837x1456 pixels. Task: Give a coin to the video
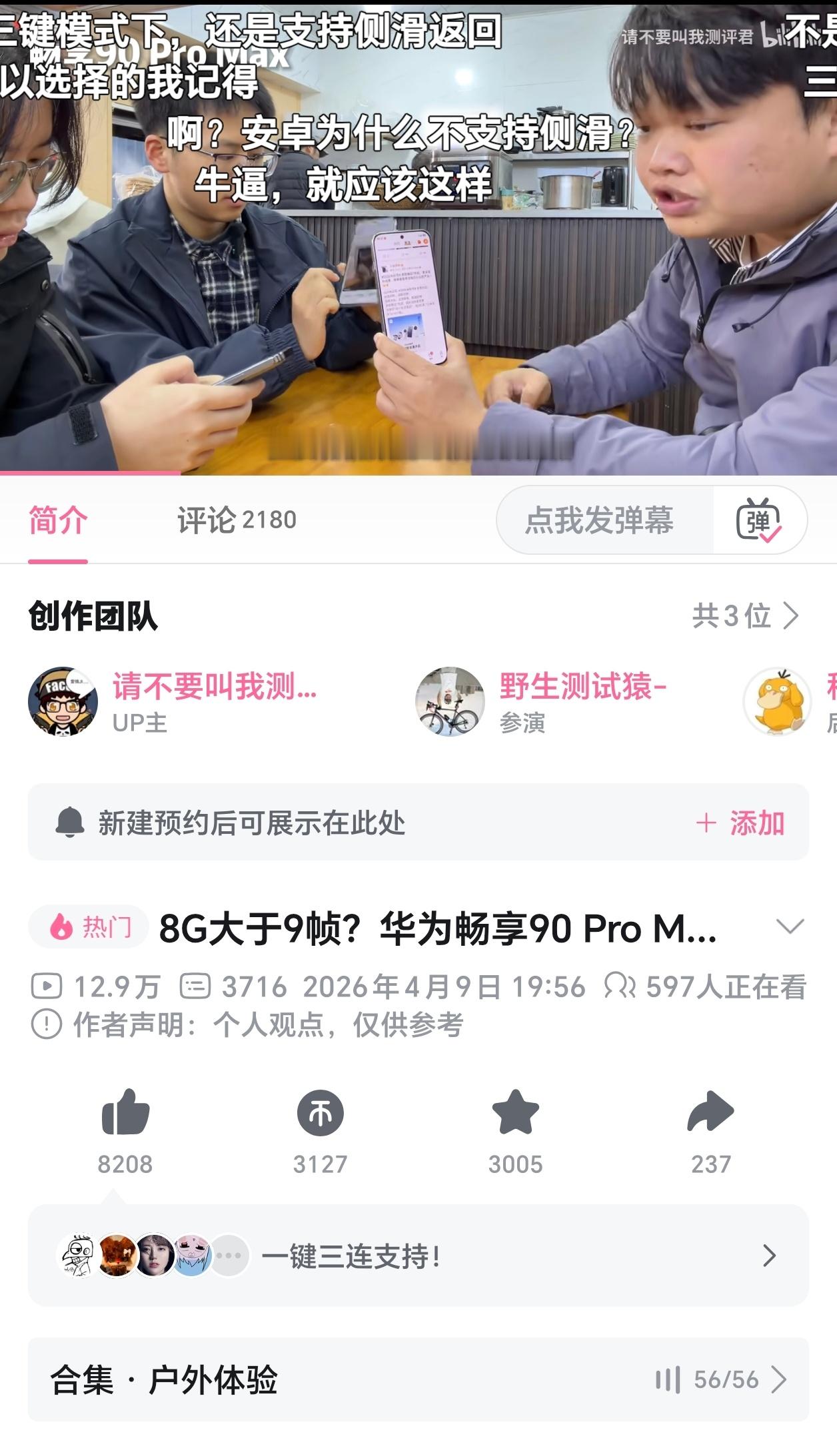coord(321,1111)
